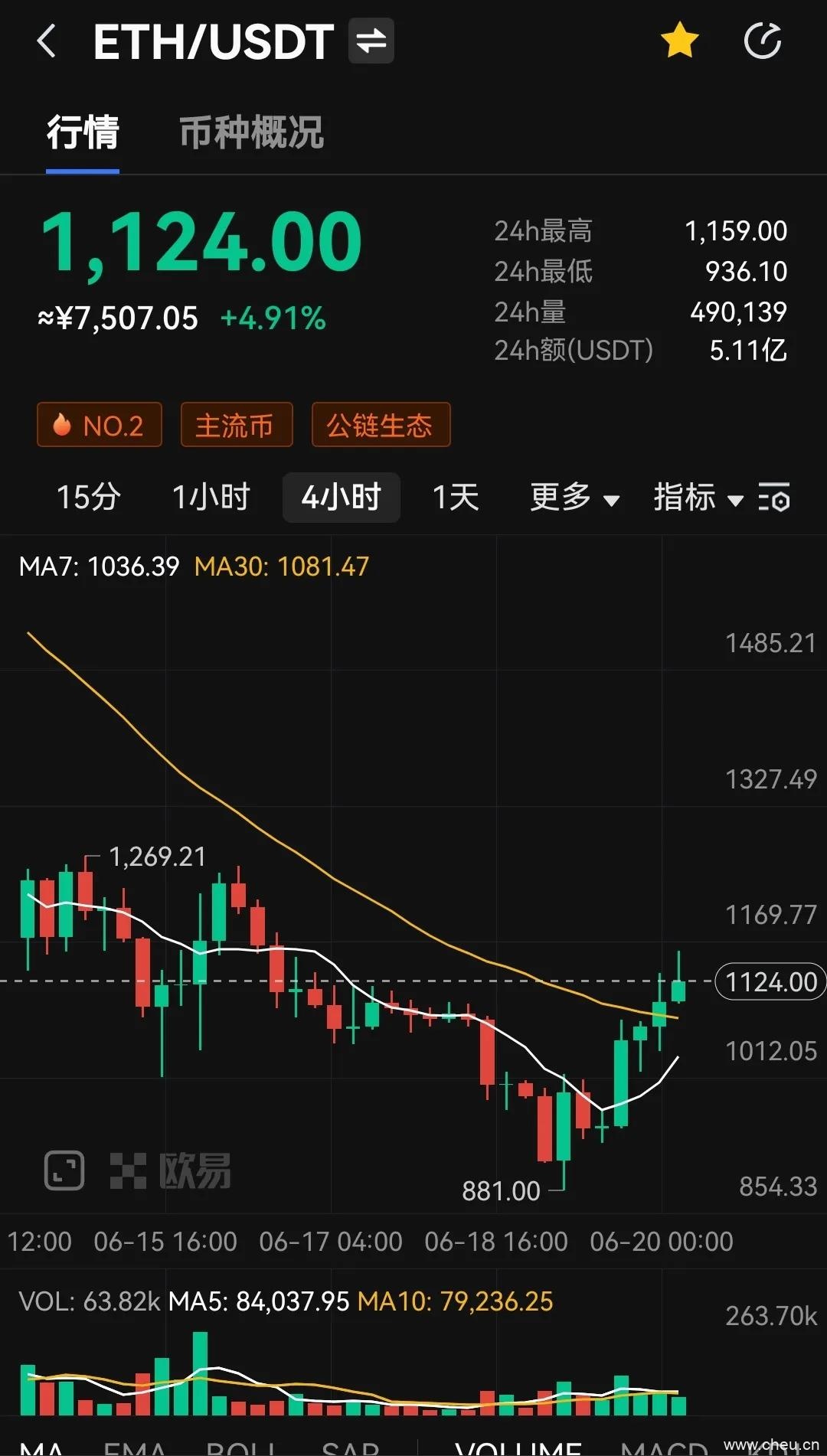The width and height of the screenshot is (827, 1456).
Task: Switch chart to 1小时 interval
Action: point(211,498)
